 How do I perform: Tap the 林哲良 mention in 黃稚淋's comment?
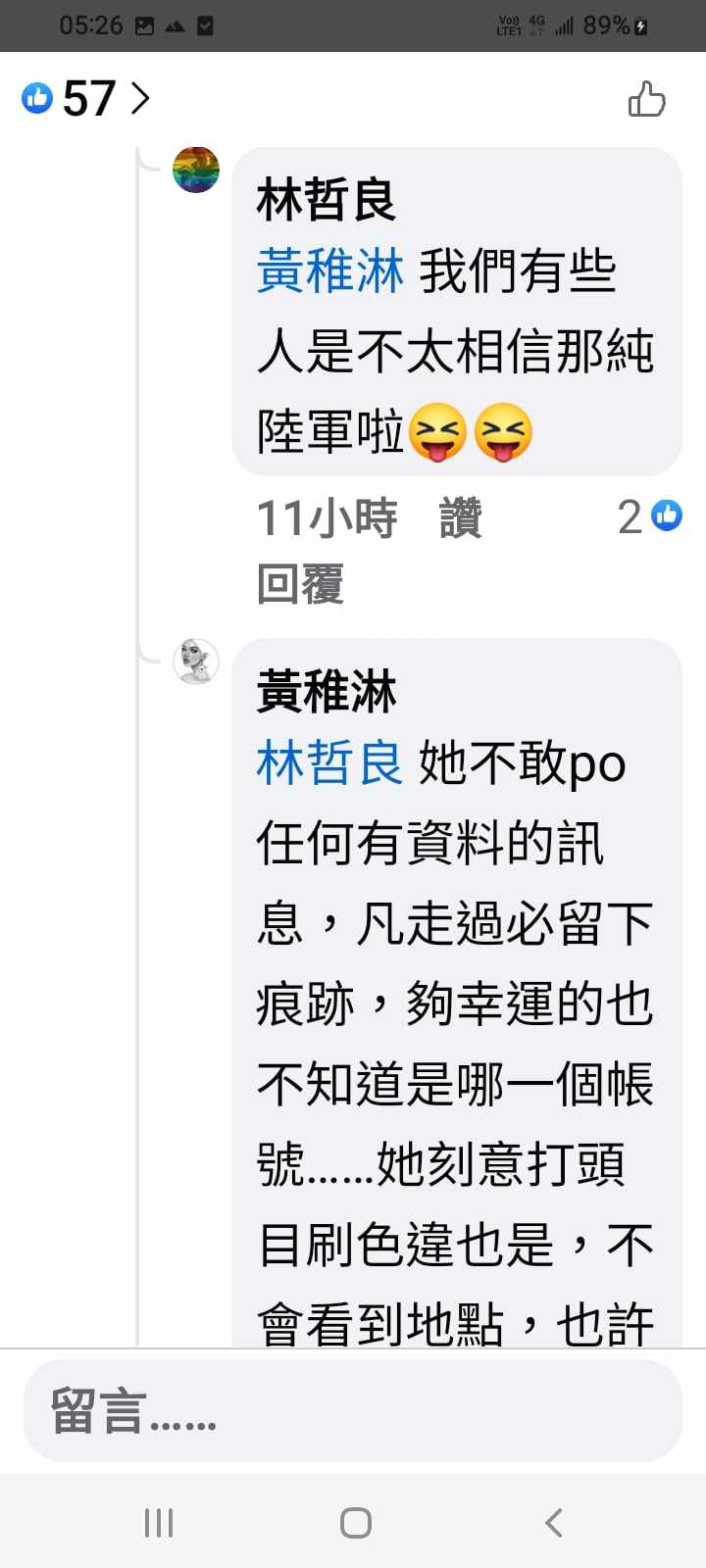click(329, 763)
